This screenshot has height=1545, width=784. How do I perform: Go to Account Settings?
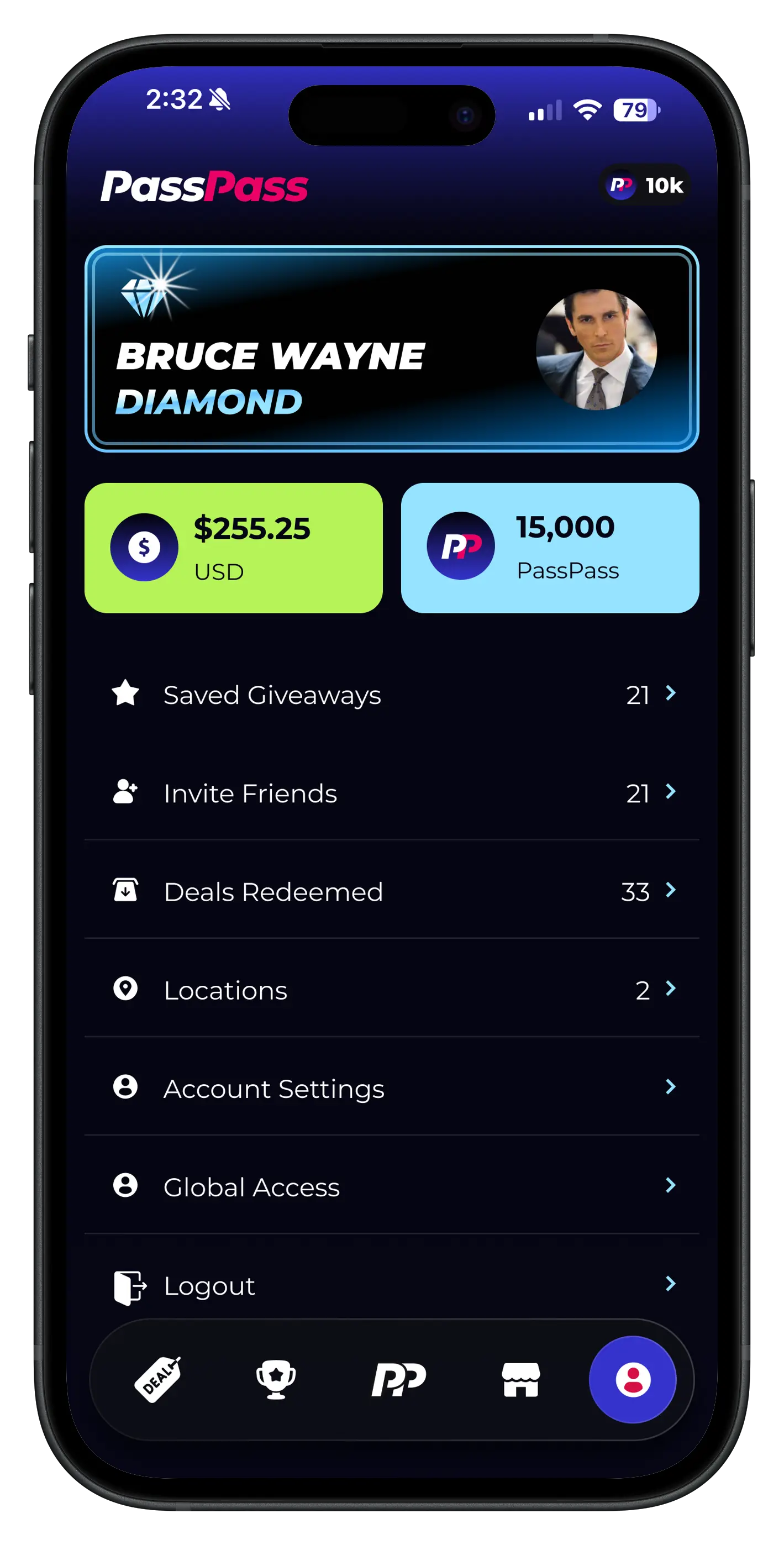[x=391, y=1088]
